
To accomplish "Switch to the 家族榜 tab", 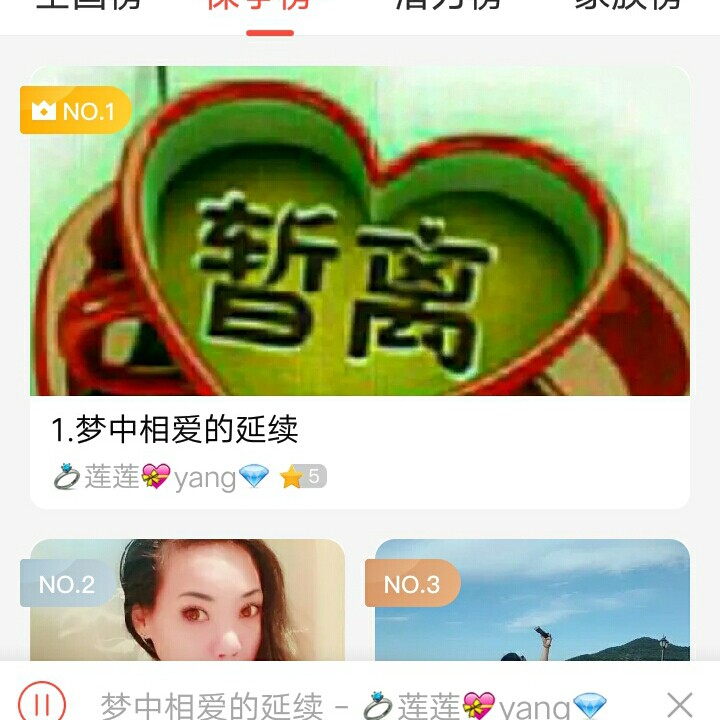I will click(x=628, y=5).
